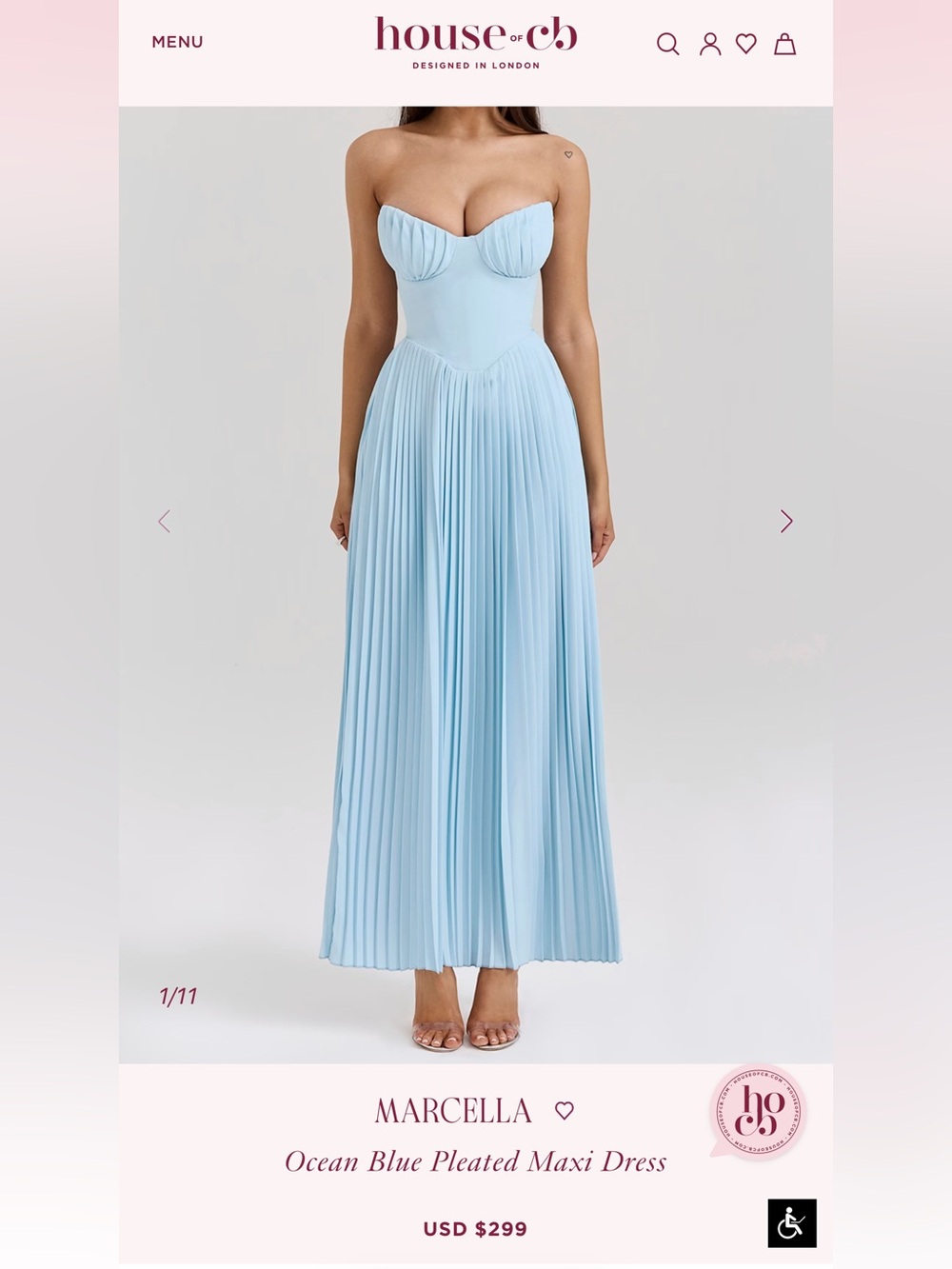Show previous product image with left arrow

point(164,519)
